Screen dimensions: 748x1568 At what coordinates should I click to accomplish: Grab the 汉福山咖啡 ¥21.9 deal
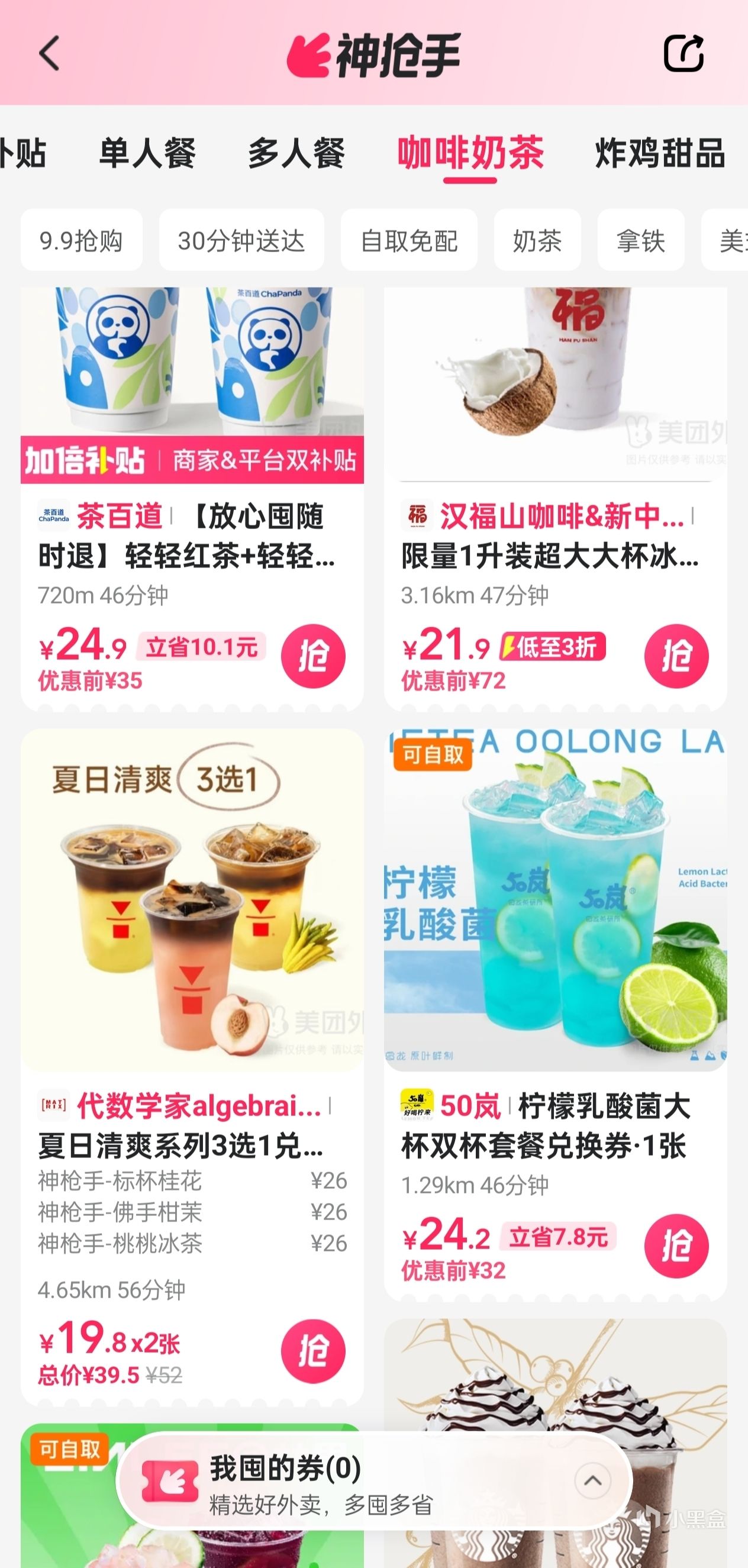pyautogui.click(x=676, y=656)
